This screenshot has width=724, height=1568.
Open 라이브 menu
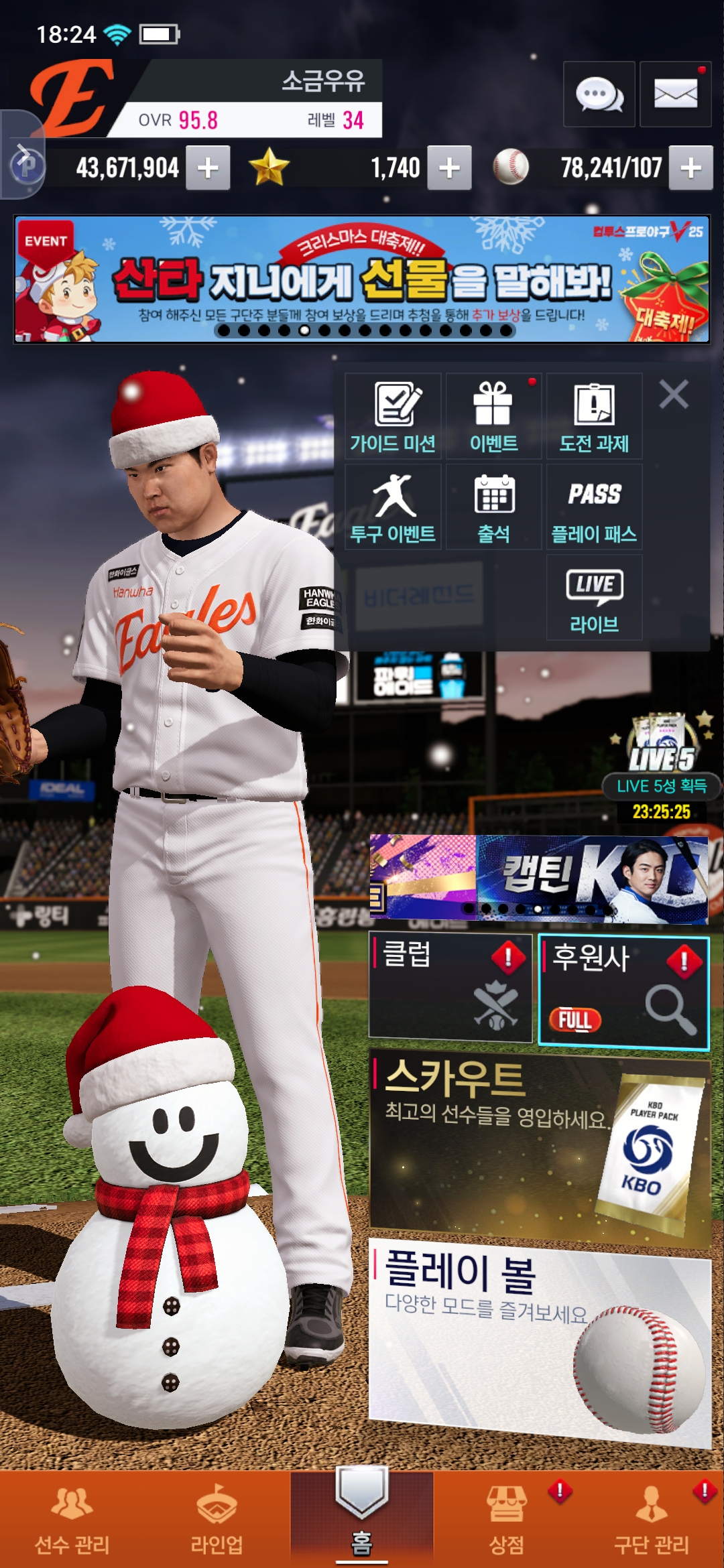(x=594, y=598)
